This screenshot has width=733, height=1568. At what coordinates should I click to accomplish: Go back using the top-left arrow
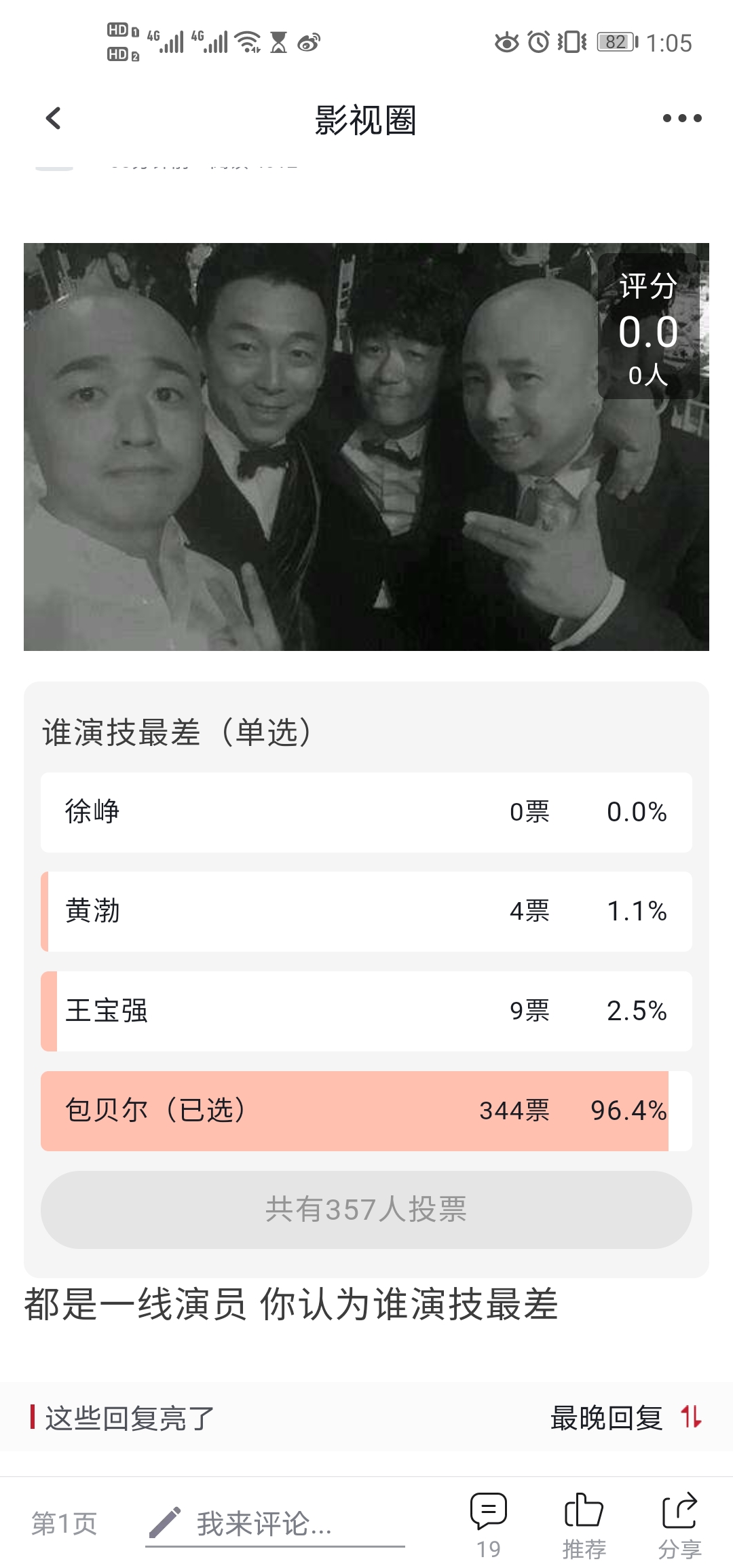tap(53, 118)
